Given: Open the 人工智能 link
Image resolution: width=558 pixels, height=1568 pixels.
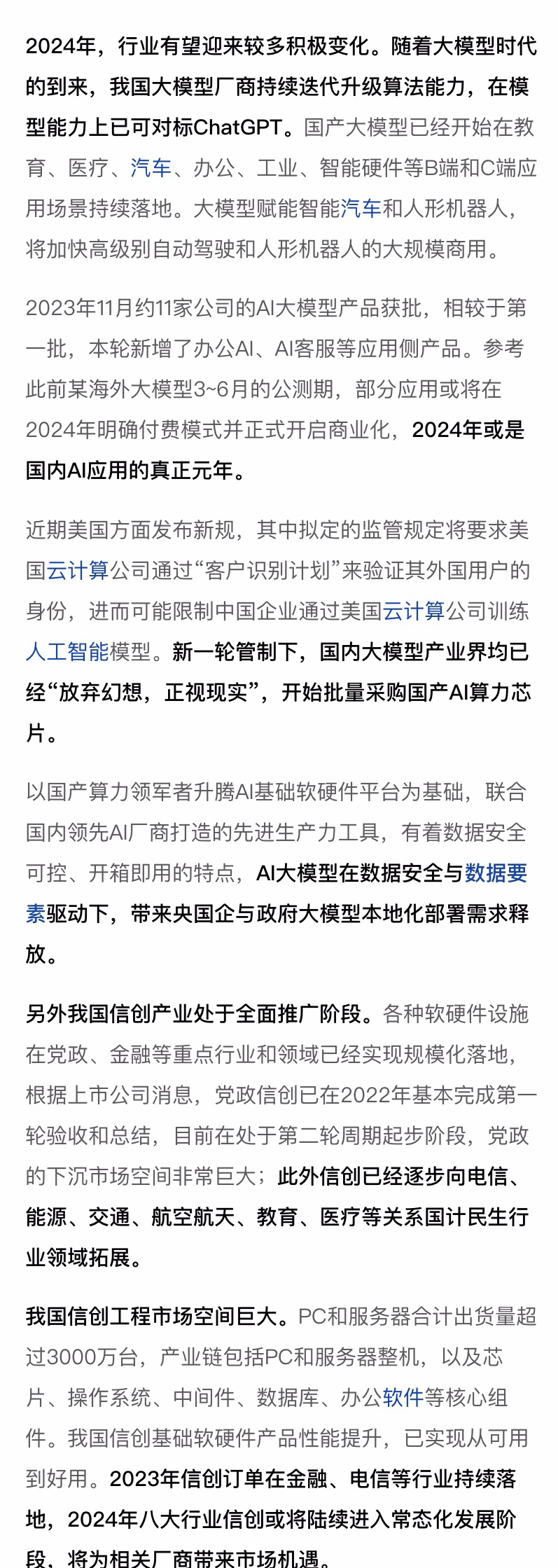Looking at the screenshot, I should 67,652.
